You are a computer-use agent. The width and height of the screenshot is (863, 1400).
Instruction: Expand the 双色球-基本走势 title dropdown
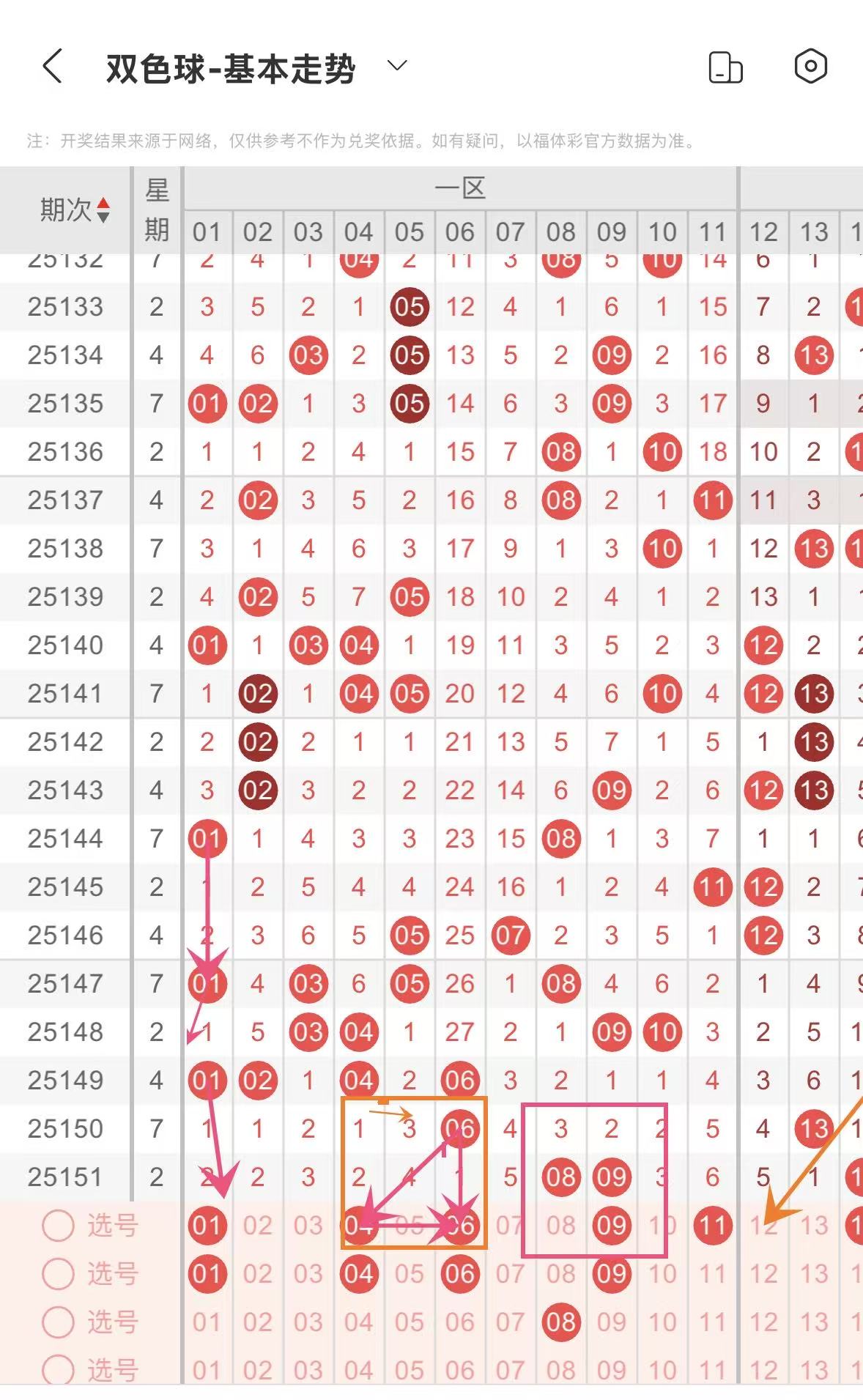tap(396, 66)
